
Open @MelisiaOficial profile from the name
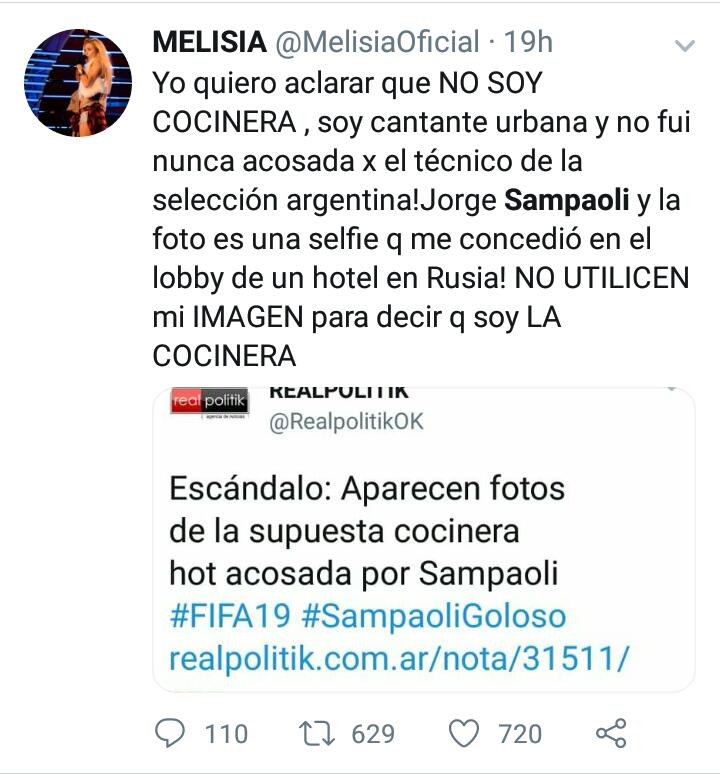[x=210, y=42]
